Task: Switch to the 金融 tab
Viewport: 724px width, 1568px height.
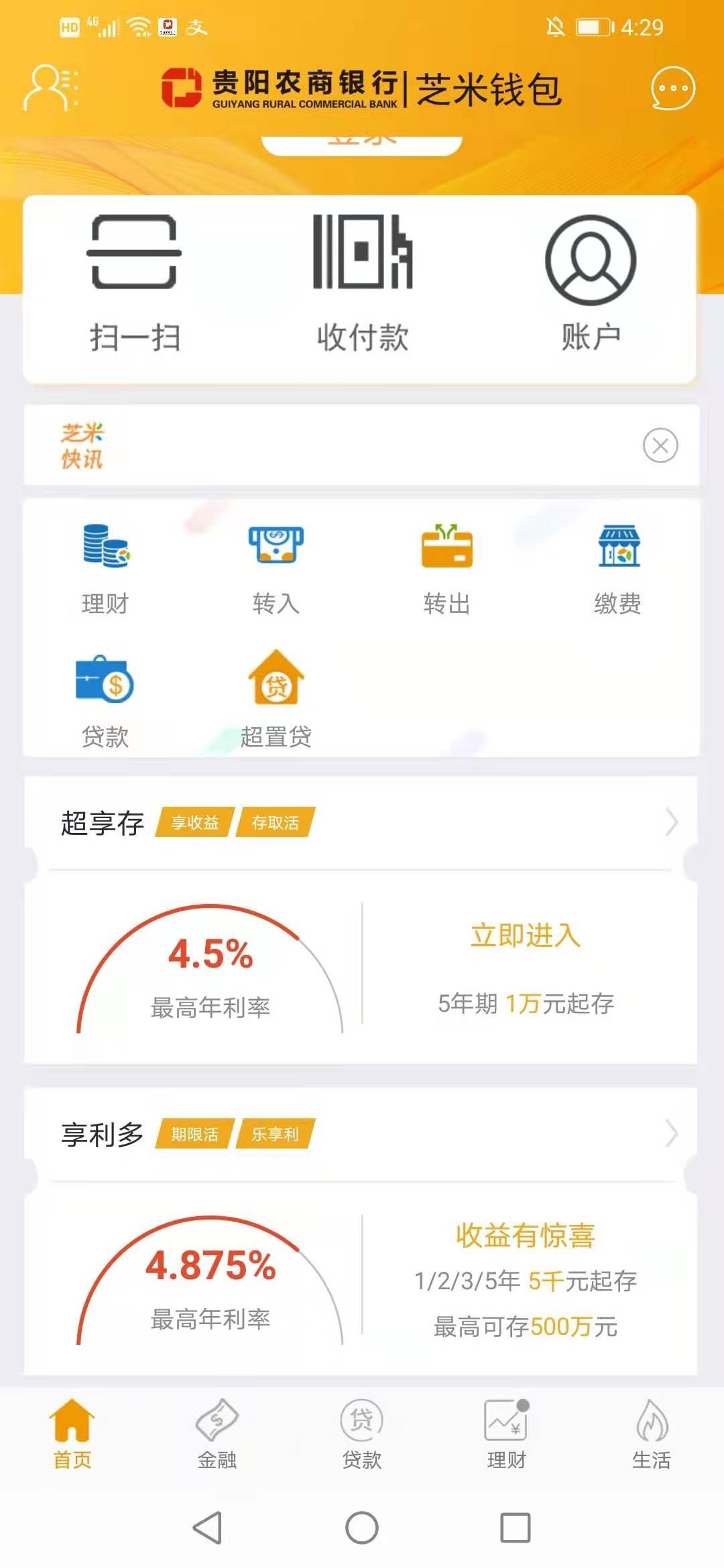Action: click(217, 1434)
